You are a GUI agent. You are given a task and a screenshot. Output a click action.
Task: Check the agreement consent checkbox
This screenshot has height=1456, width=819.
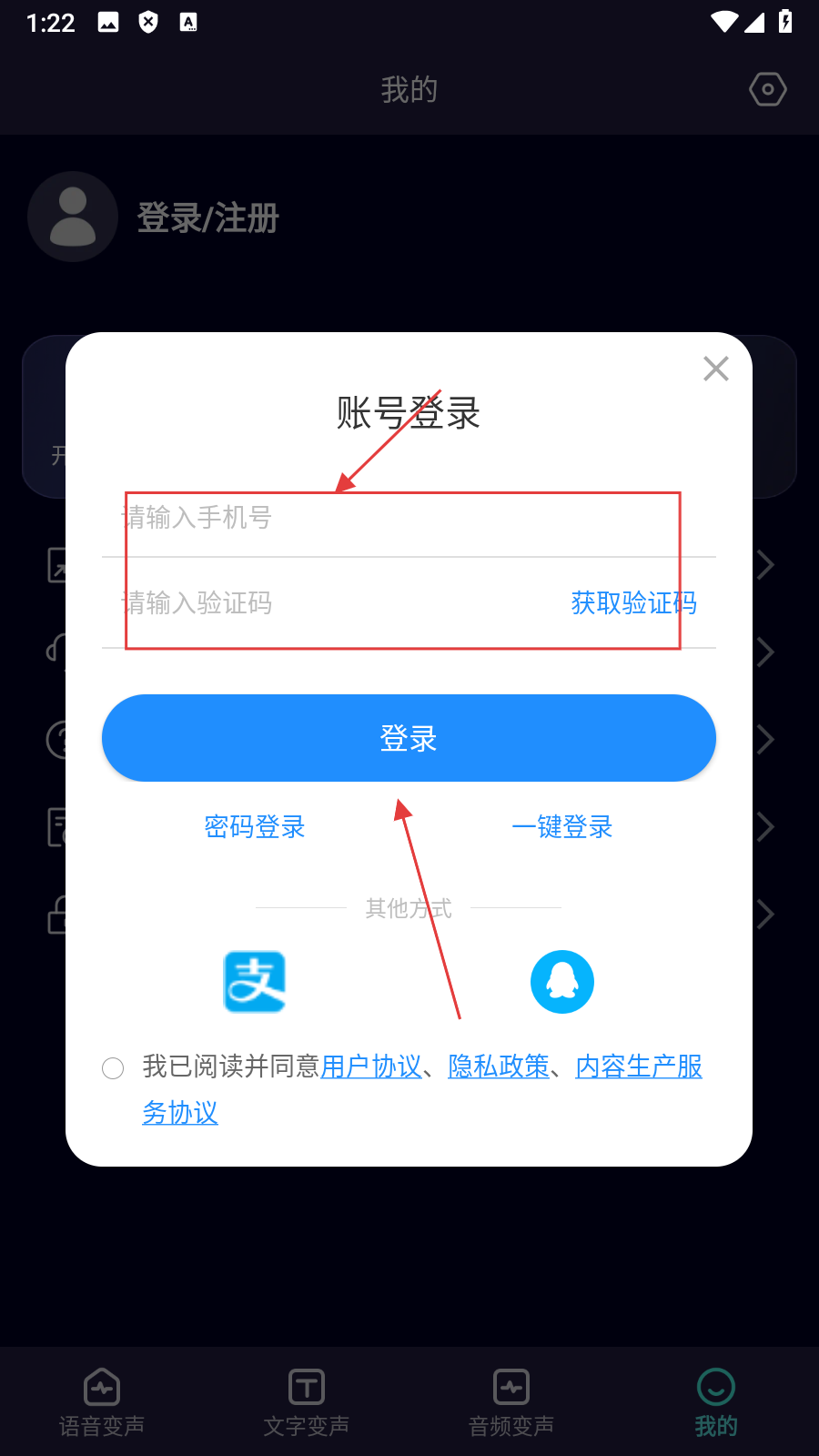pos(113,1068)
